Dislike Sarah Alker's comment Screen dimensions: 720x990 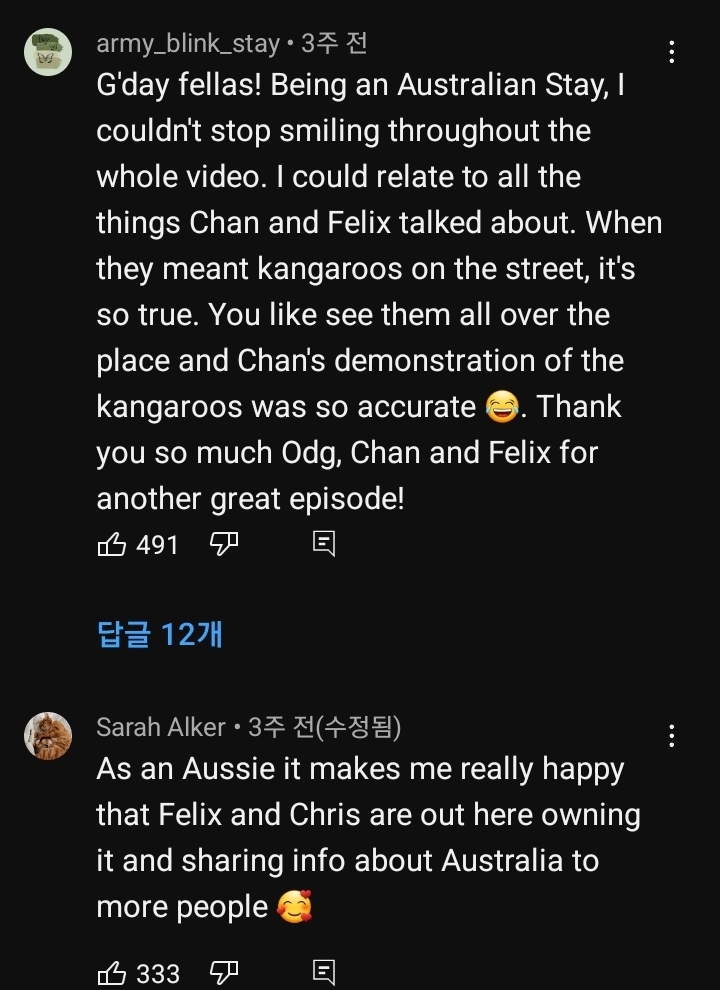[222, 971]
